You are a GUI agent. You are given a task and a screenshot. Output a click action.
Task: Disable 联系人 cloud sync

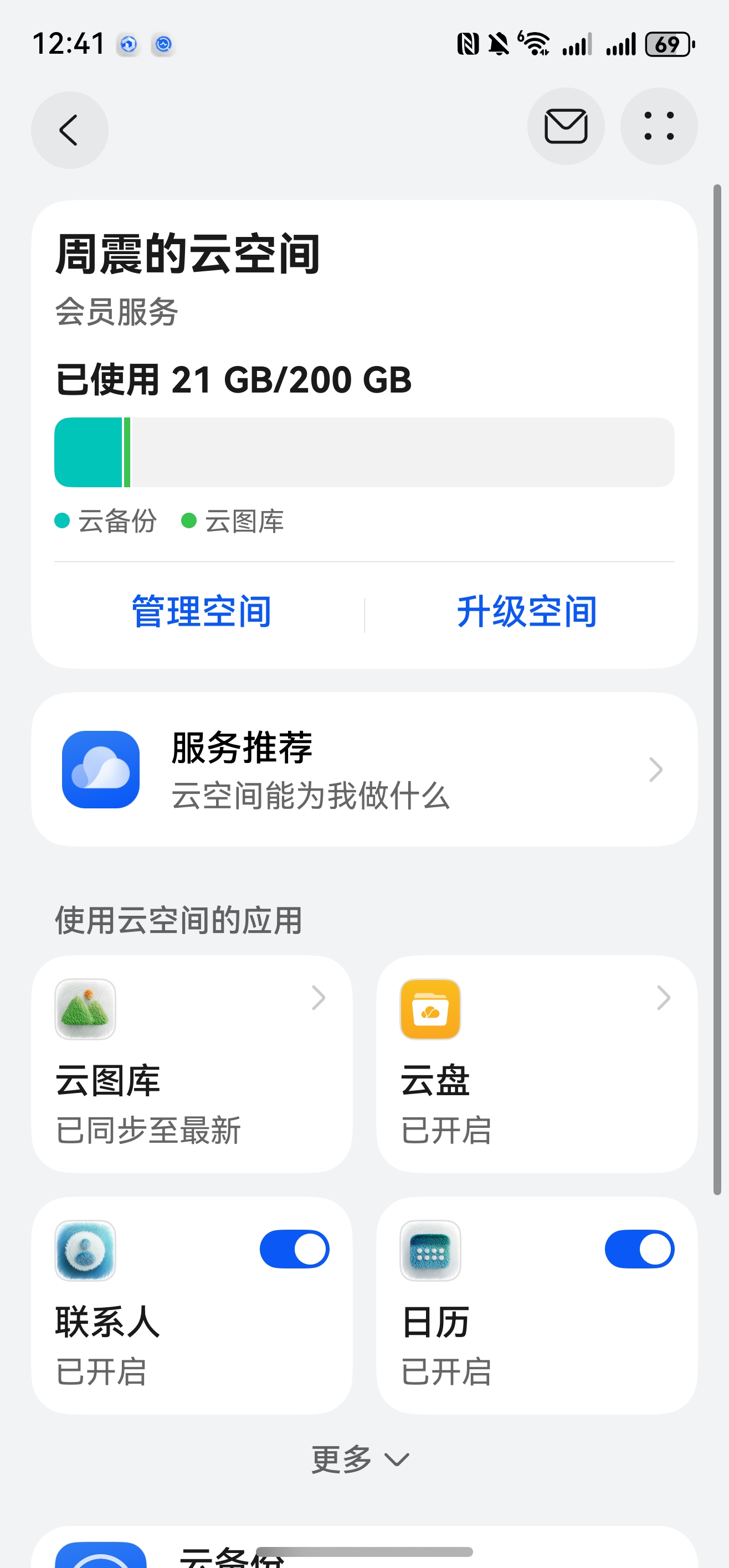click(295, 1249)
